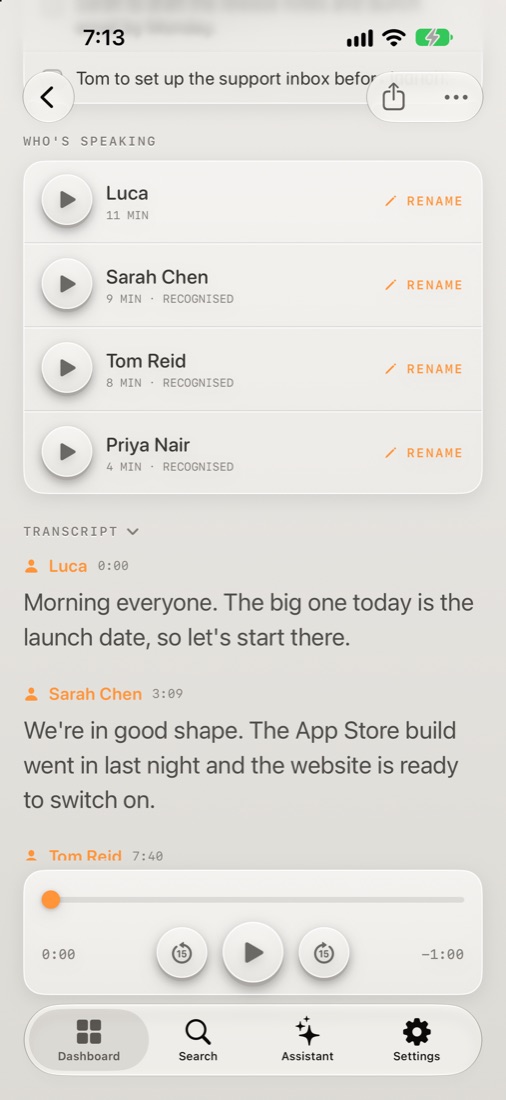Collapse the Transcript section
506x1100 pixels.
(81, 532)
